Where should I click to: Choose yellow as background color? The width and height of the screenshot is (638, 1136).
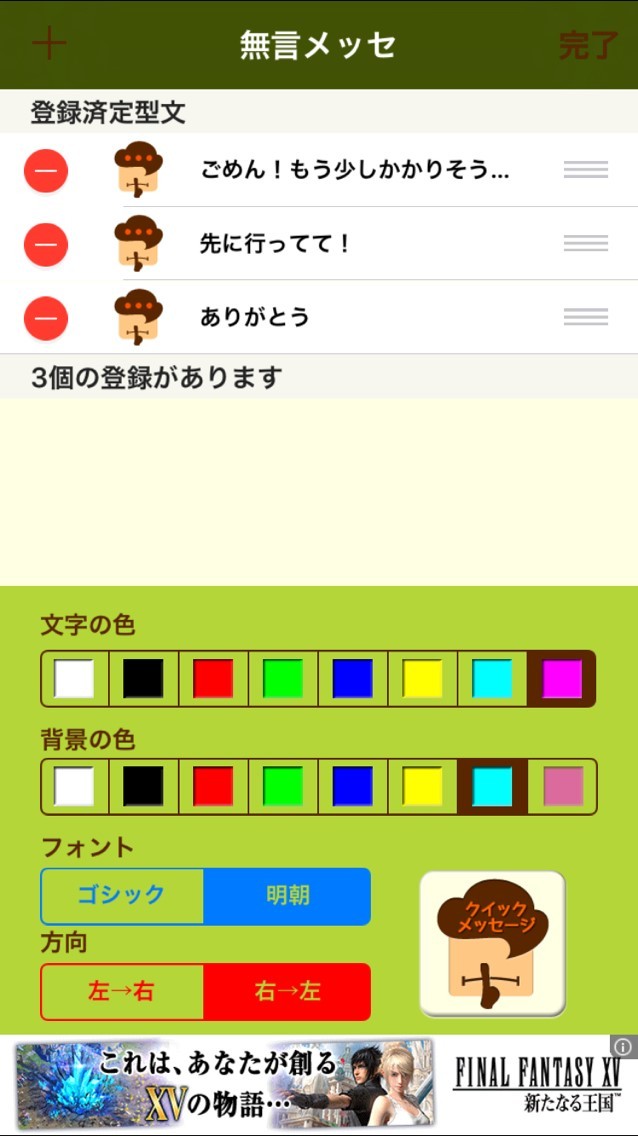coord(422,787)
